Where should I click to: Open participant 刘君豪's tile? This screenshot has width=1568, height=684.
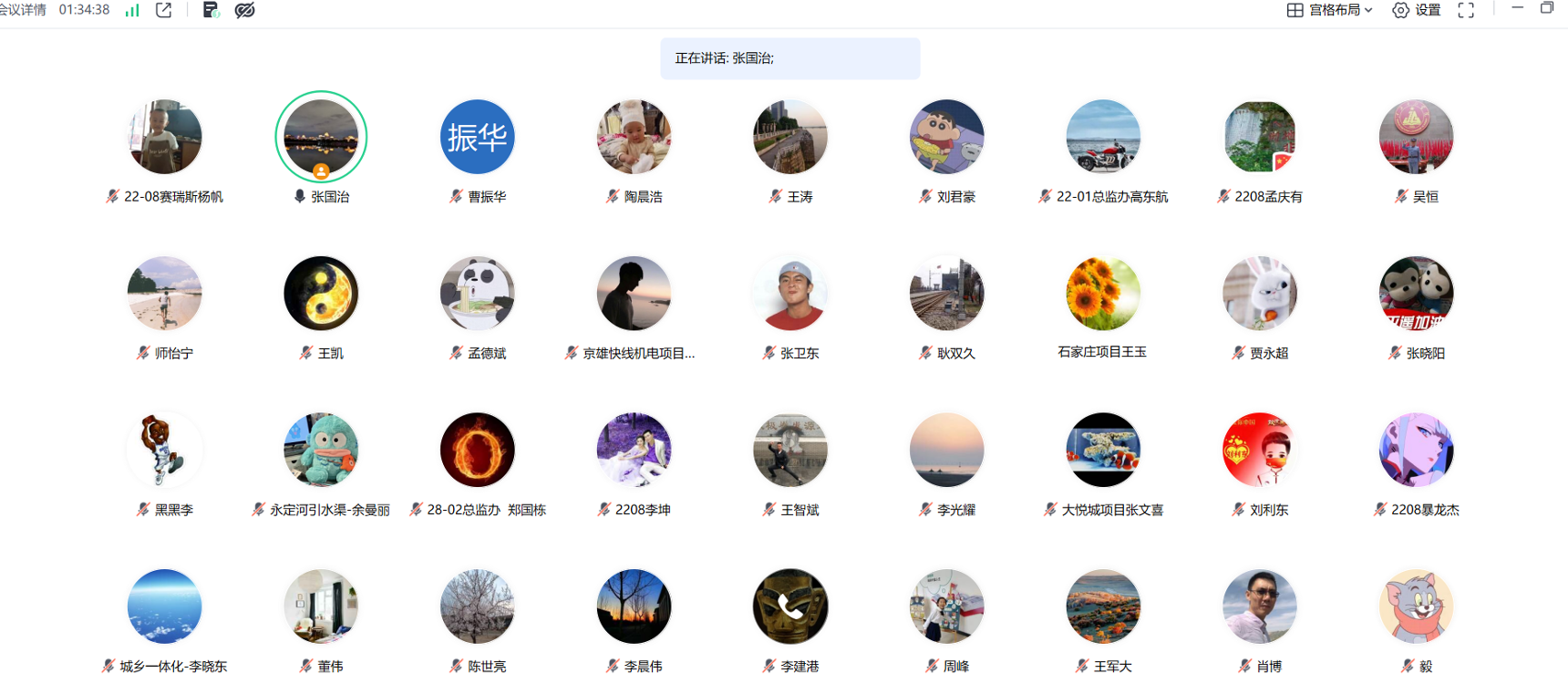tap(947, 137)
